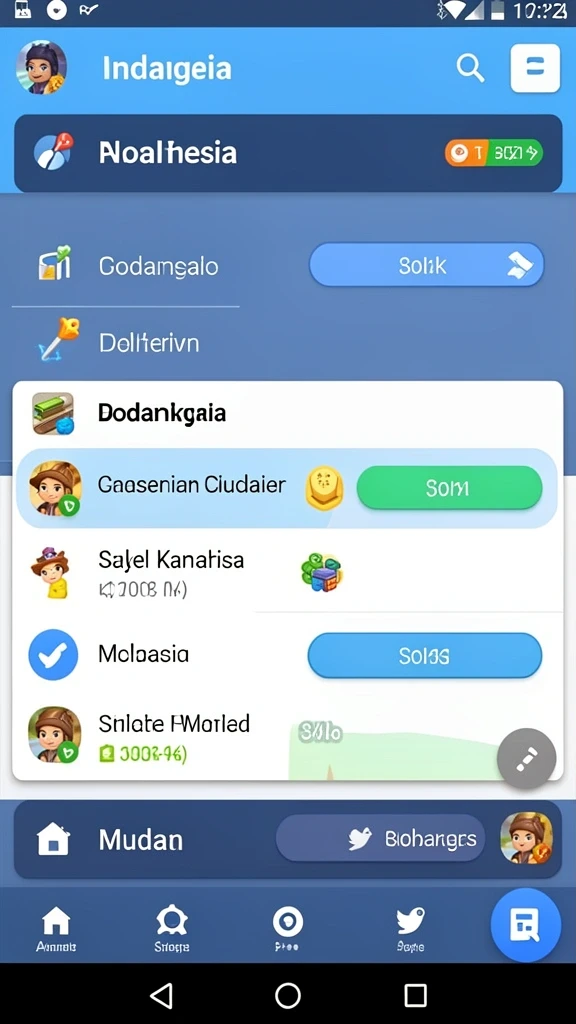Toggle the blue checkmark next to Molaasia
This screenshot has width=576, height=1024.
[x=54, y=654]
